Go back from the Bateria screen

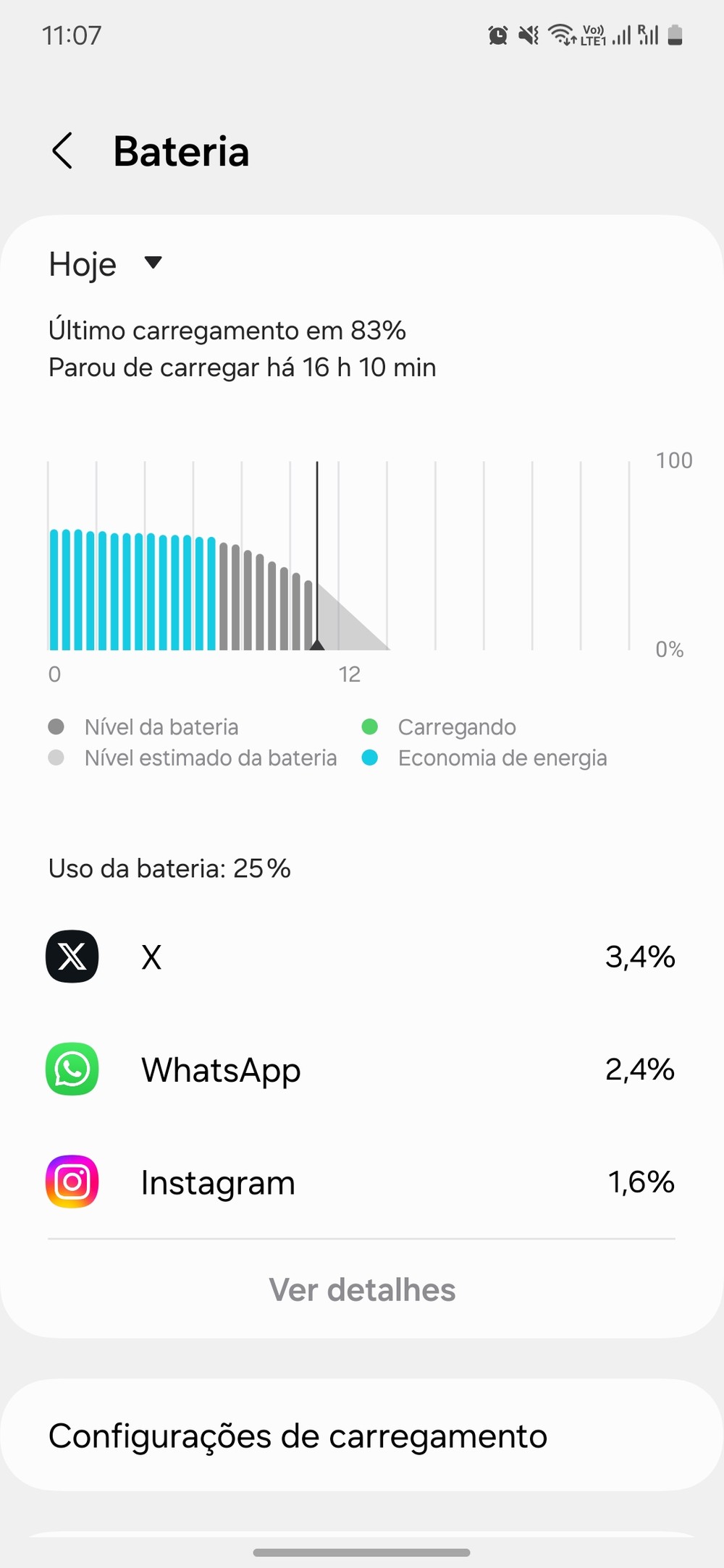point(63,151)
